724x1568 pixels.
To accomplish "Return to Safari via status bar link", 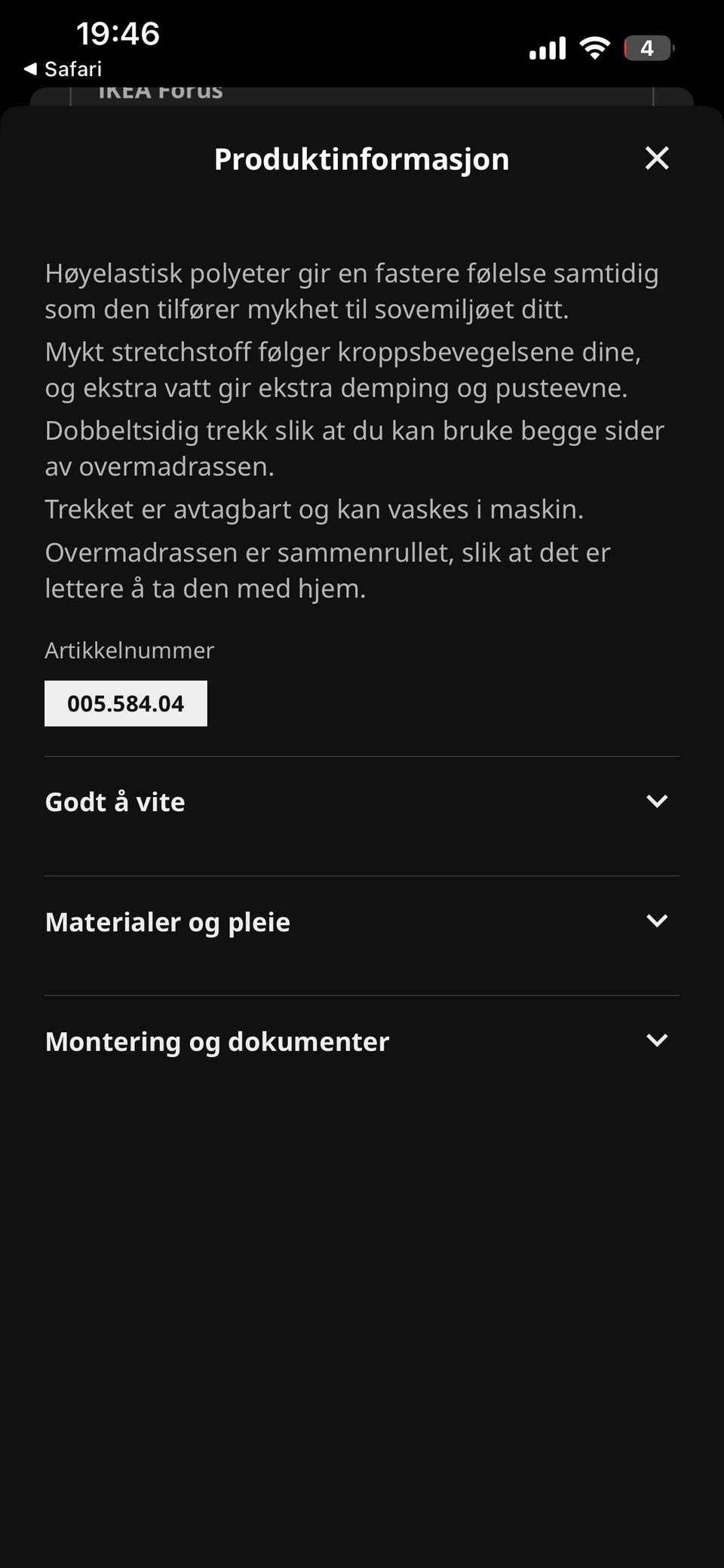I will (68, 69).
